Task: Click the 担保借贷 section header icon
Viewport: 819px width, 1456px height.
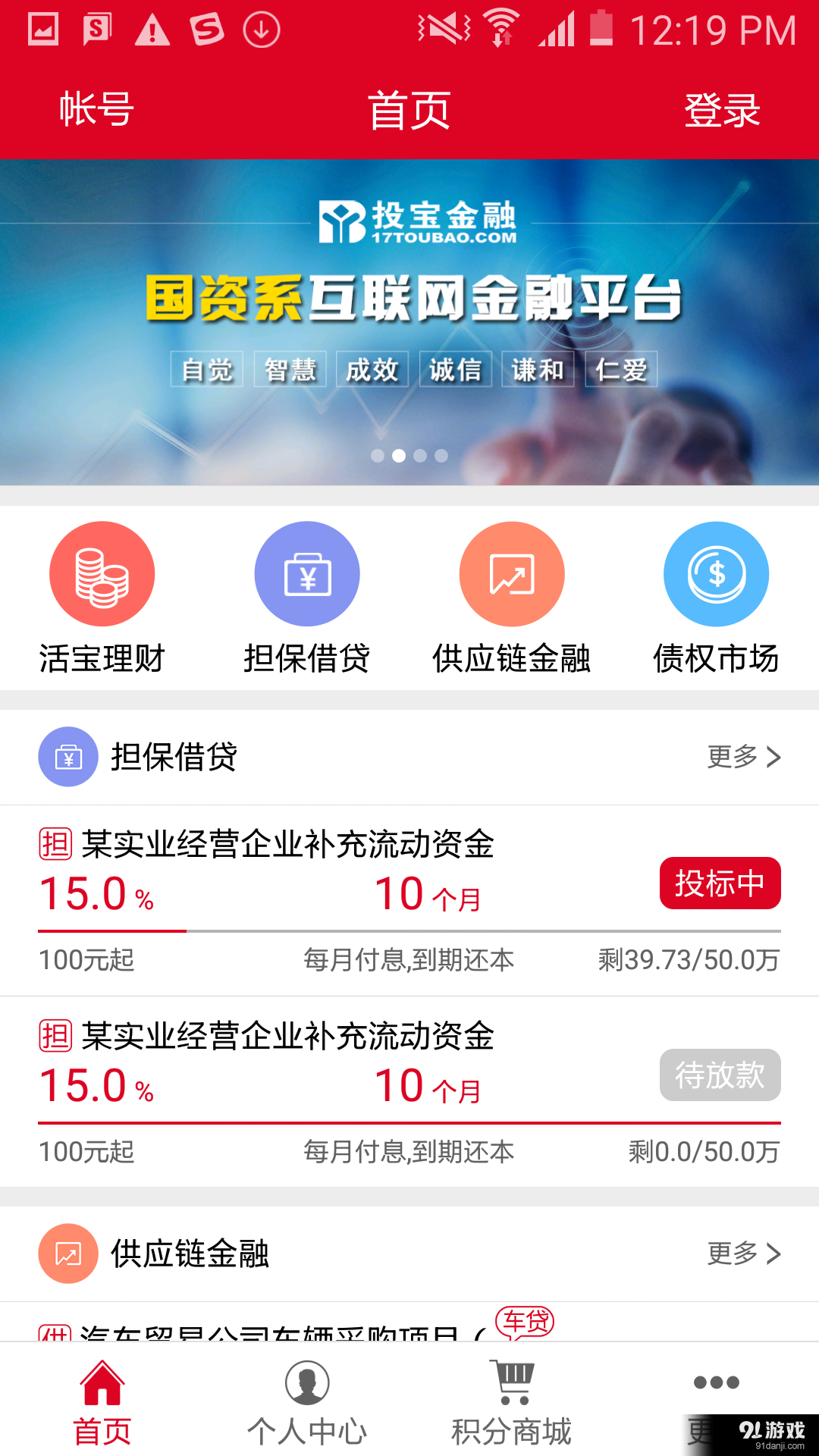Action: pos(67,756)
